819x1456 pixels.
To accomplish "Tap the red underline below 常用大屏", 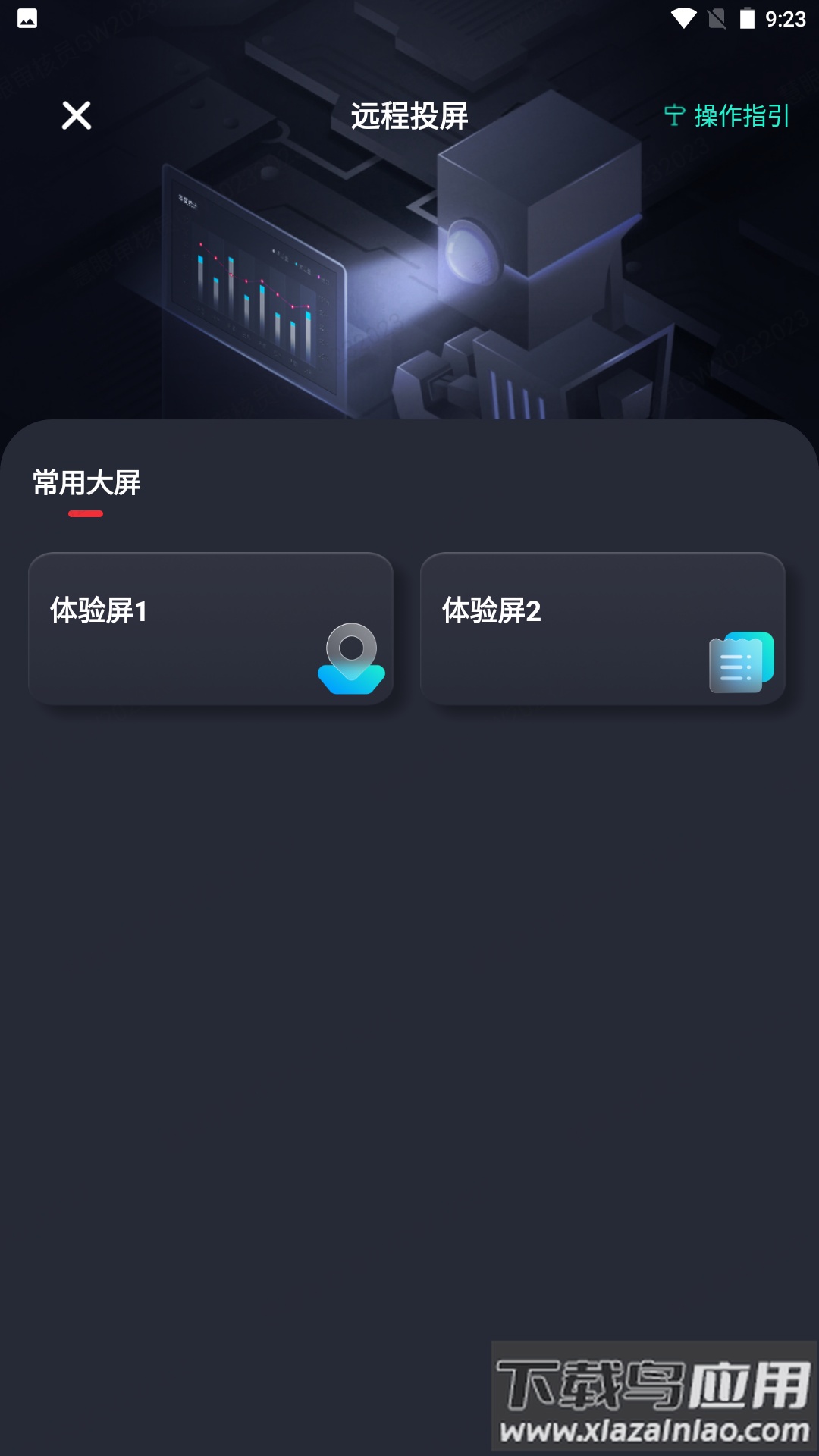I will coord(84,514).
